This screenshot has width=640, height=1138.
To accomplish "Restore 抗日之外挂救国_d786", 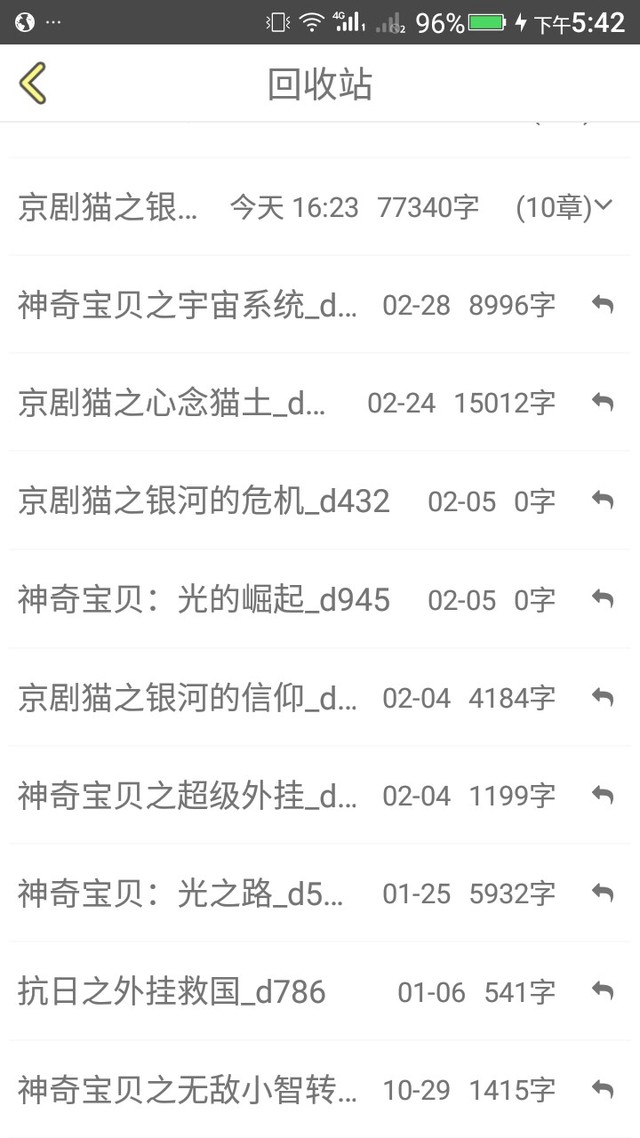I will (x=602, y=991).
